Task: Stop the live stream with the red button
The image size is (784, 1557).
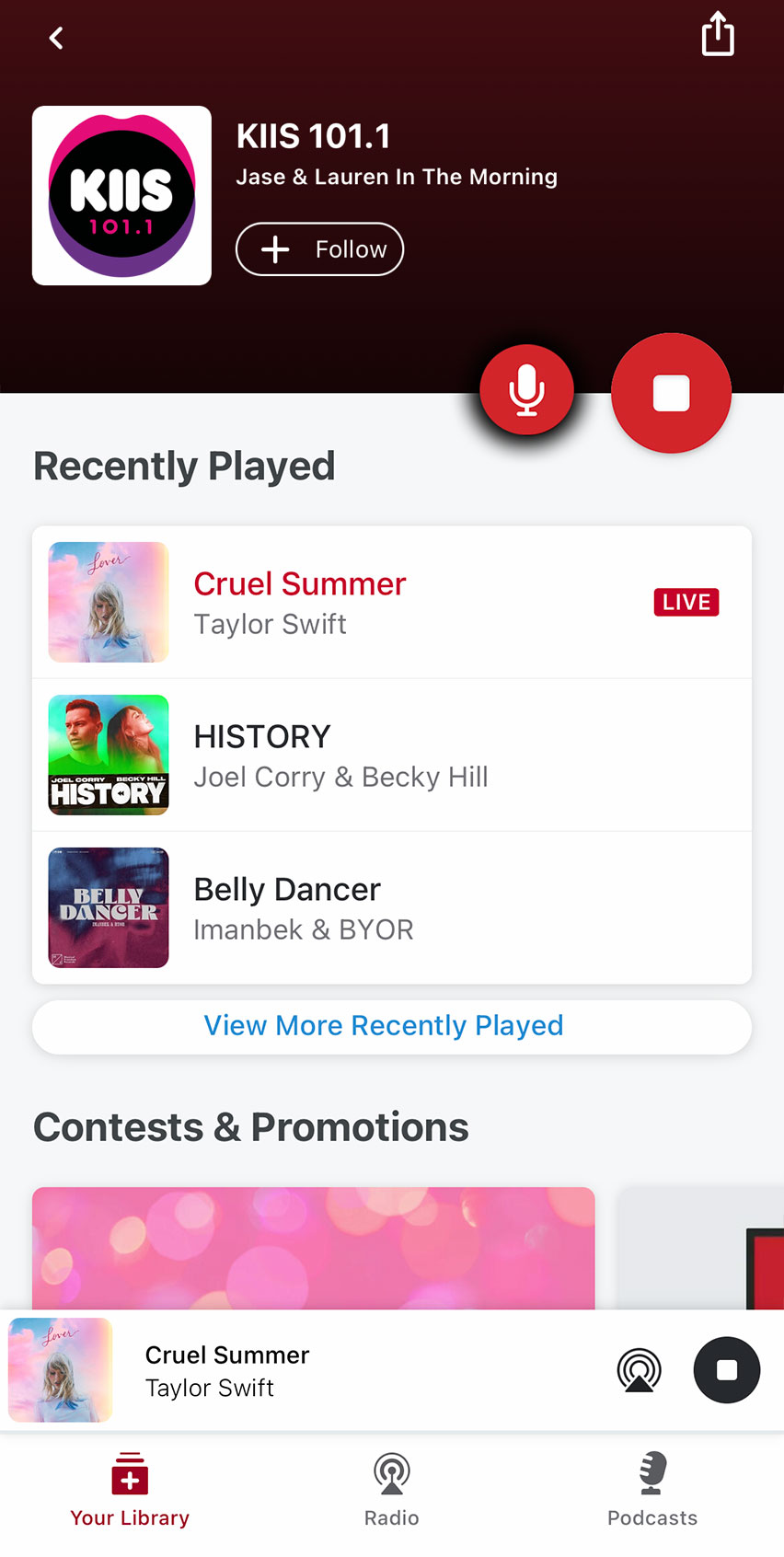Action: 671,393
